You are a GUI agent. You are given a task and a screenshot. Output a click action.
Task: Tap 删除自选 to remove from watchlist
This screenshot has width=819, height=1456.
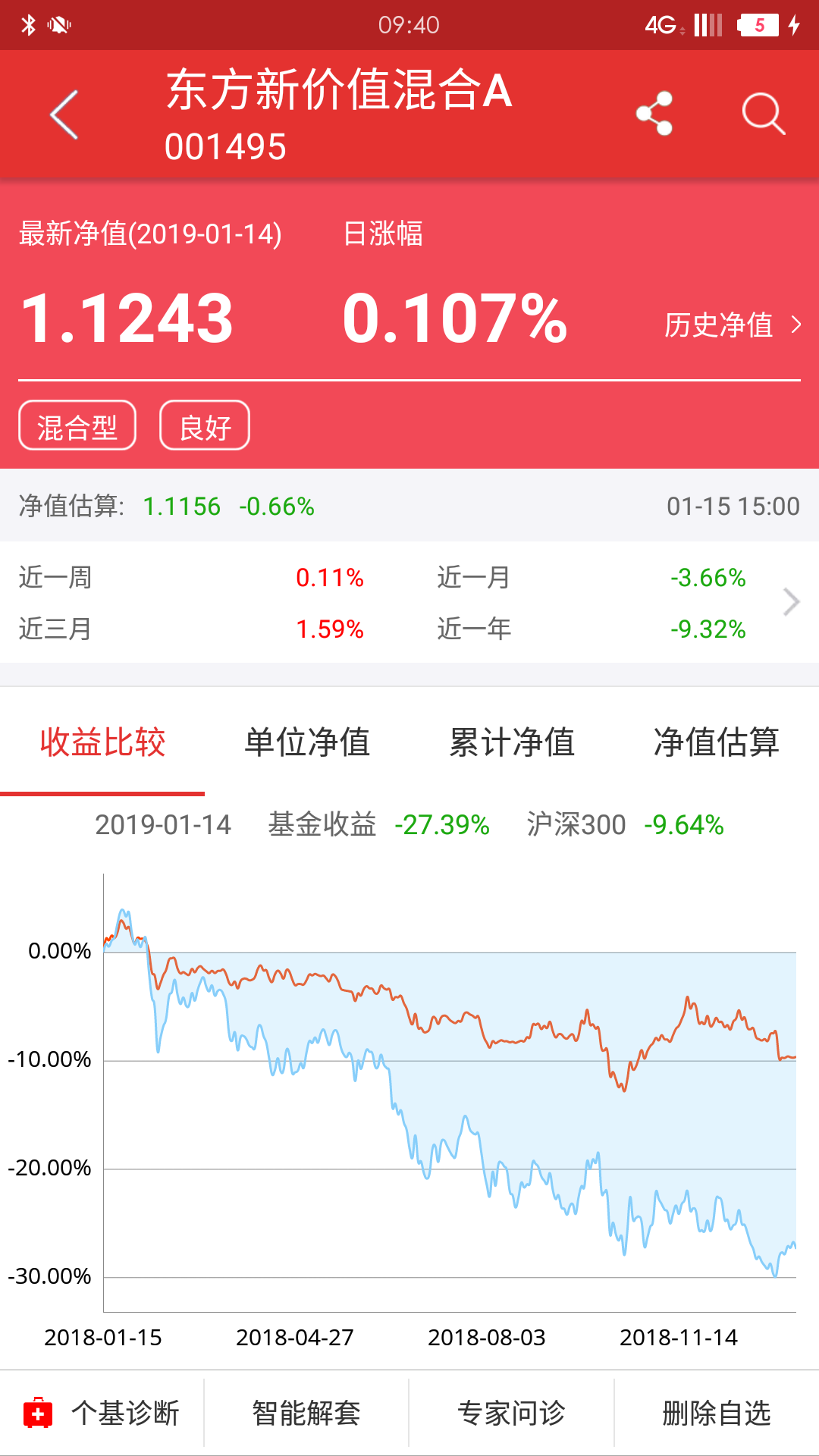717,1412
